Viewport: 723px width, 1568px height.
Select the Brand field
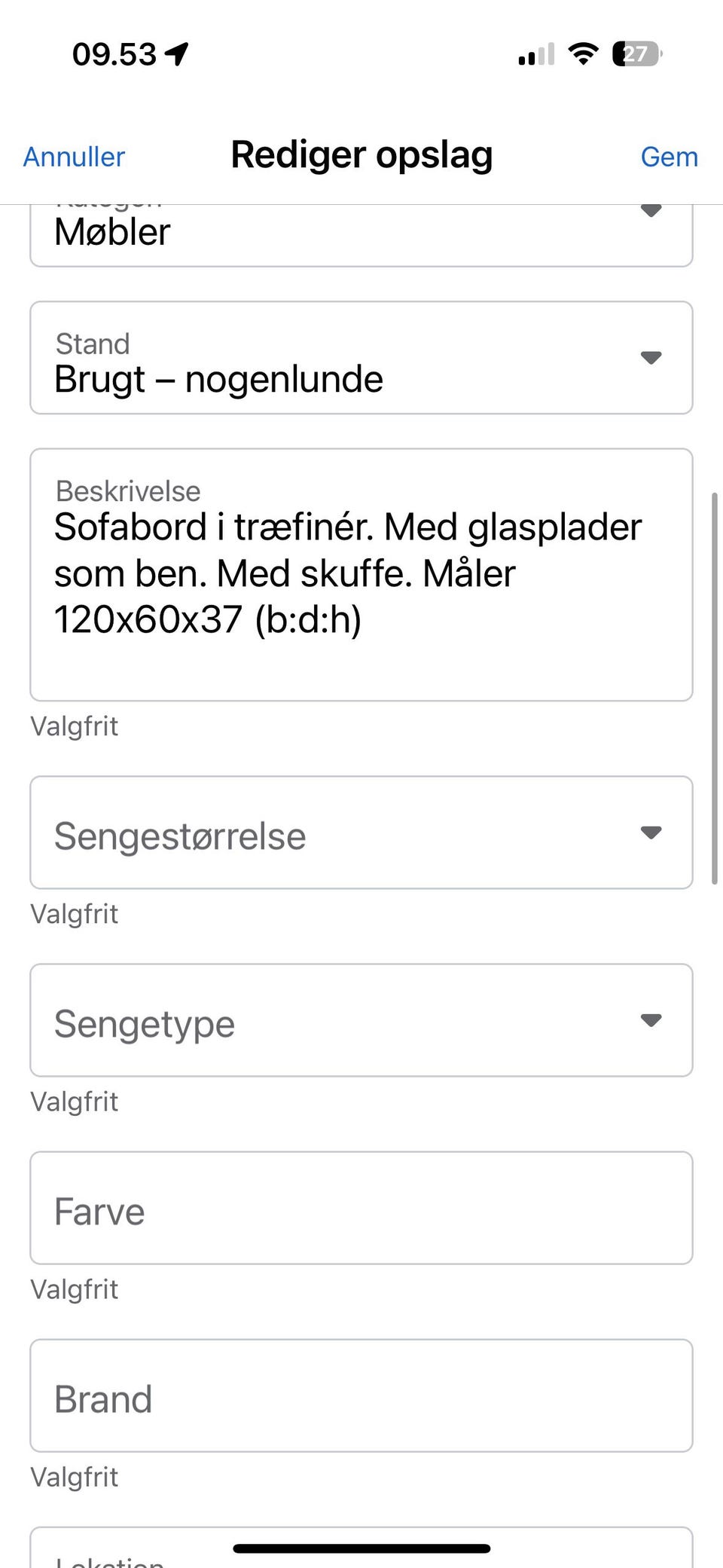[x=361, y=1396]
